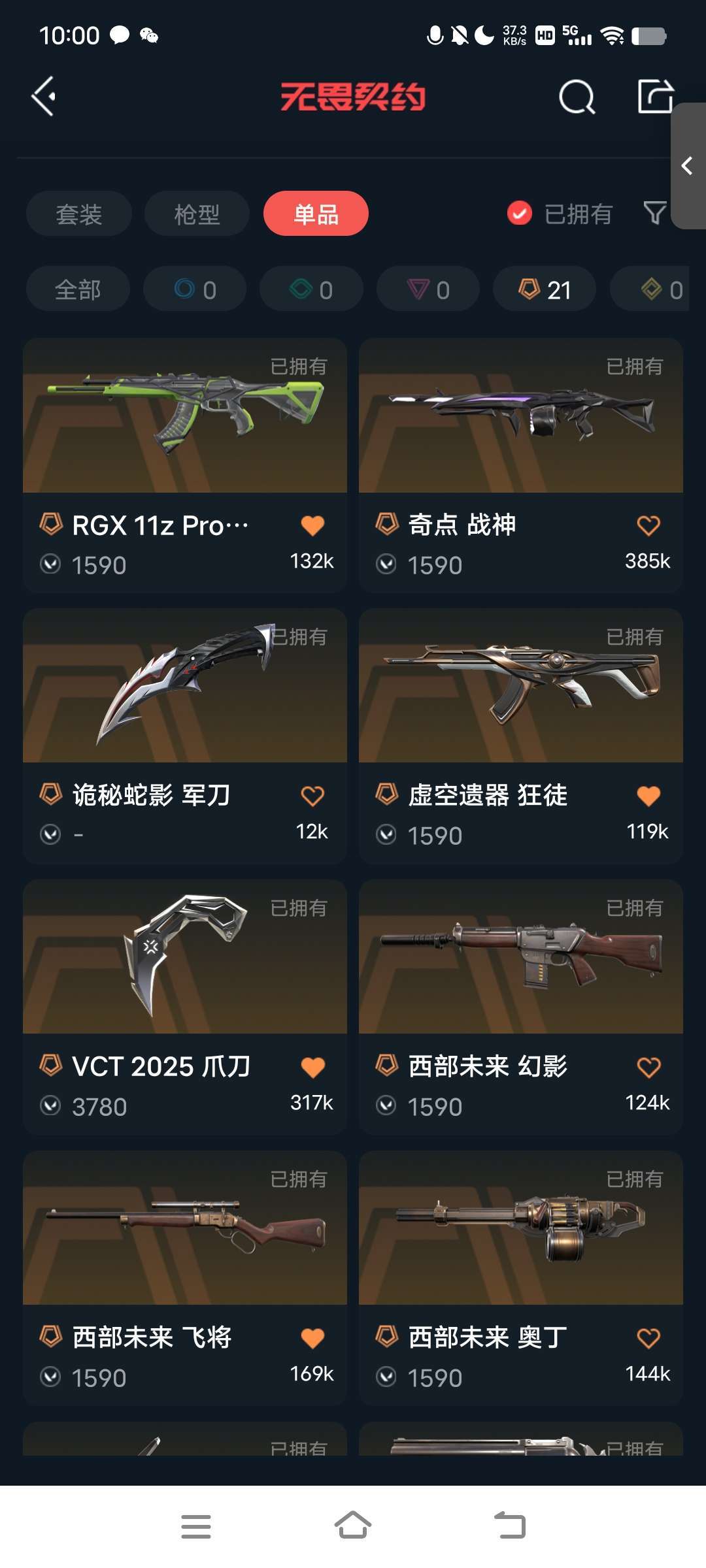
Task: Share this page via the share icon
Action: click(654, 96)
